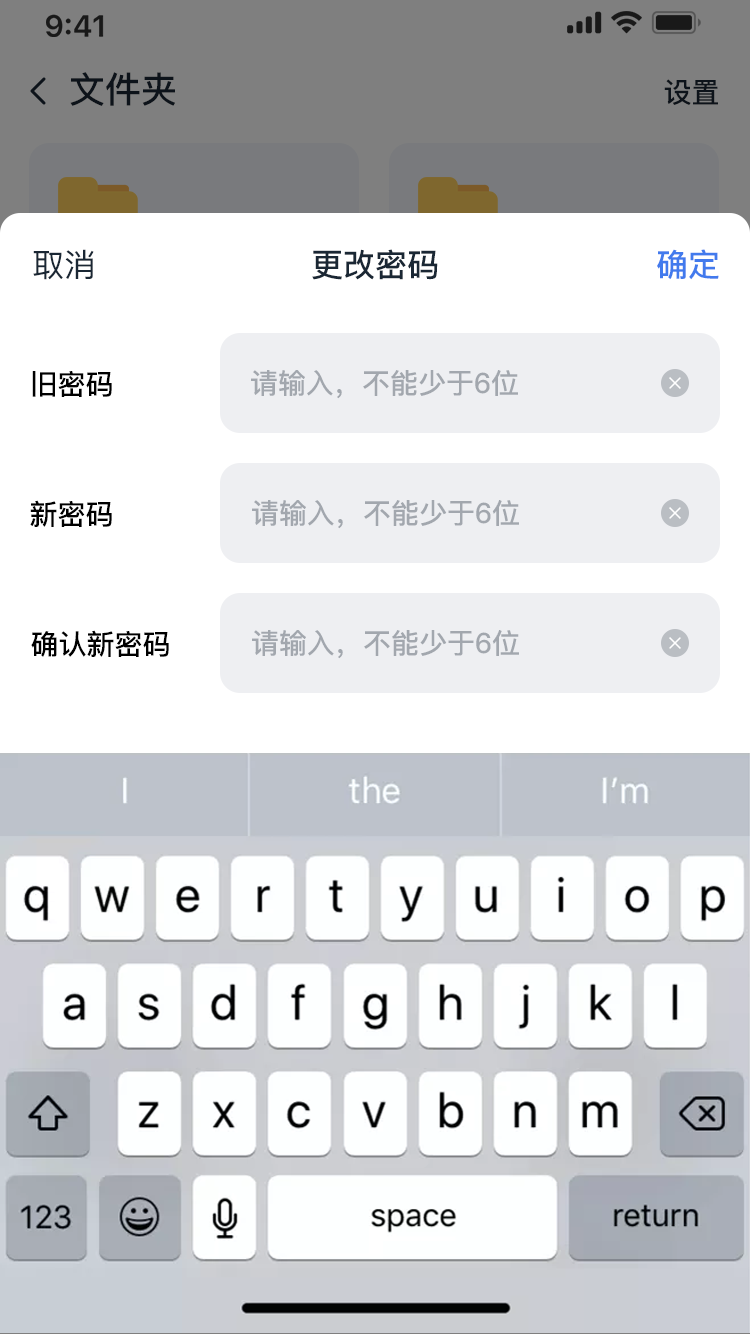Screen dimensions: 750x1334
Task: Tap the space bar
Action: pos(413,1217)
